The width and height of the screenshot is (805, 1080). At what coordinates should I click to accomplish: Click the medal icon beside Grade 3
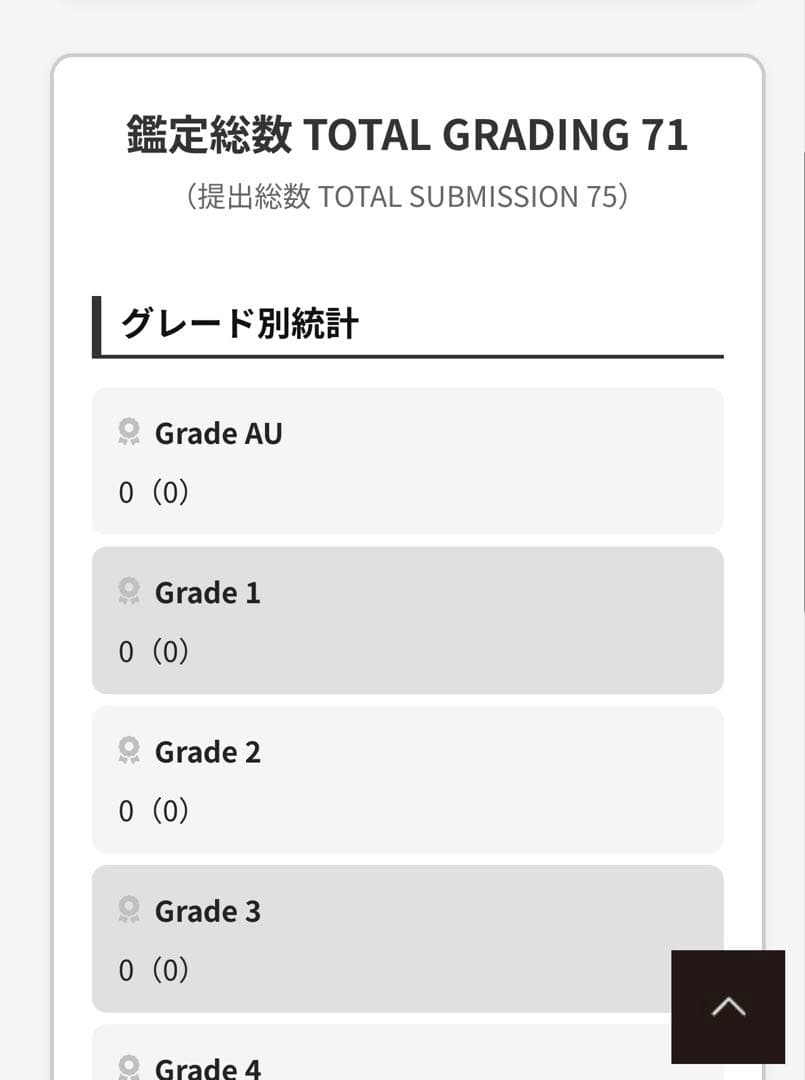pyautogui.click(x=129, y=910)
